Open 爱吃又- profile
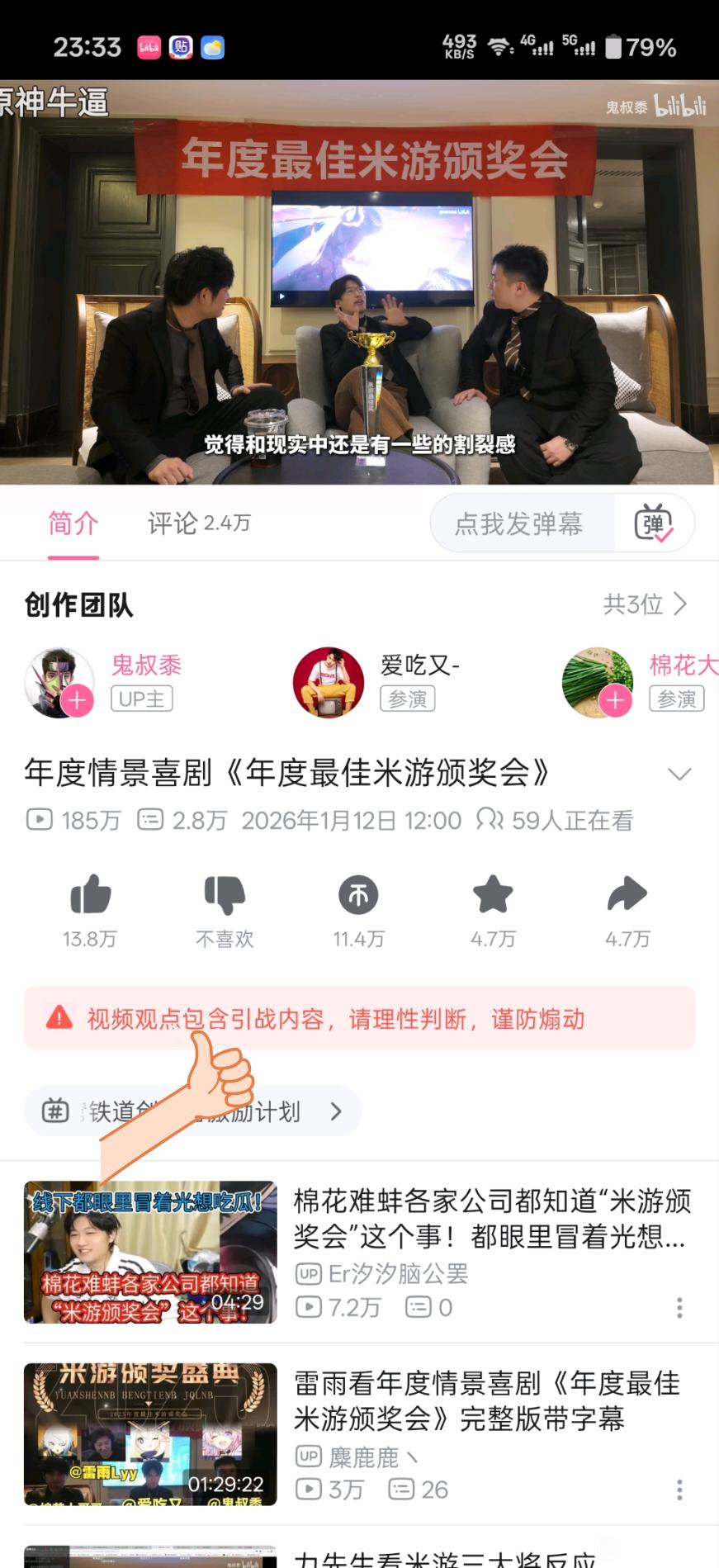The height and width of the screenshot is (1568, 719). 329,682
